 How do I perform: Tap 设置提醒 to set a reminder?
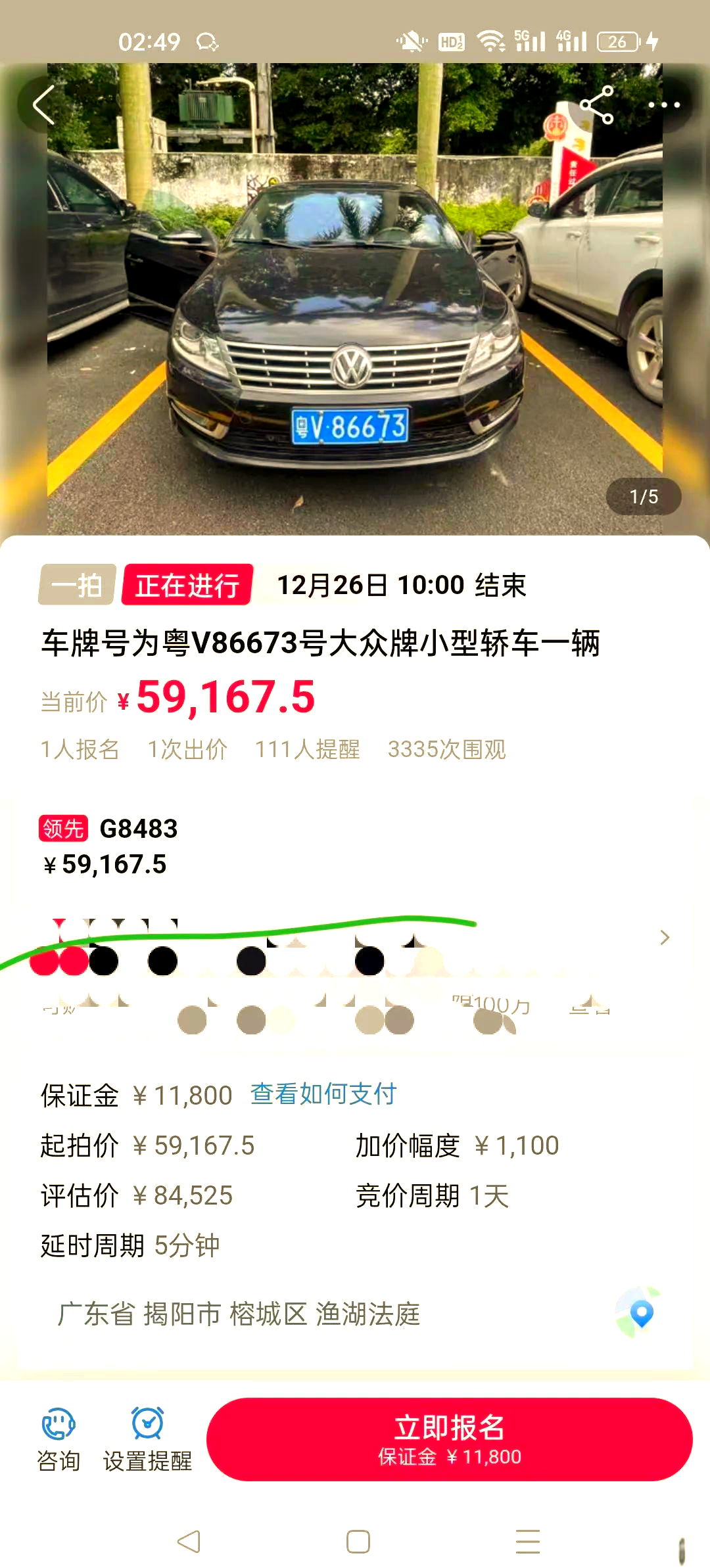coord(147,1439)
